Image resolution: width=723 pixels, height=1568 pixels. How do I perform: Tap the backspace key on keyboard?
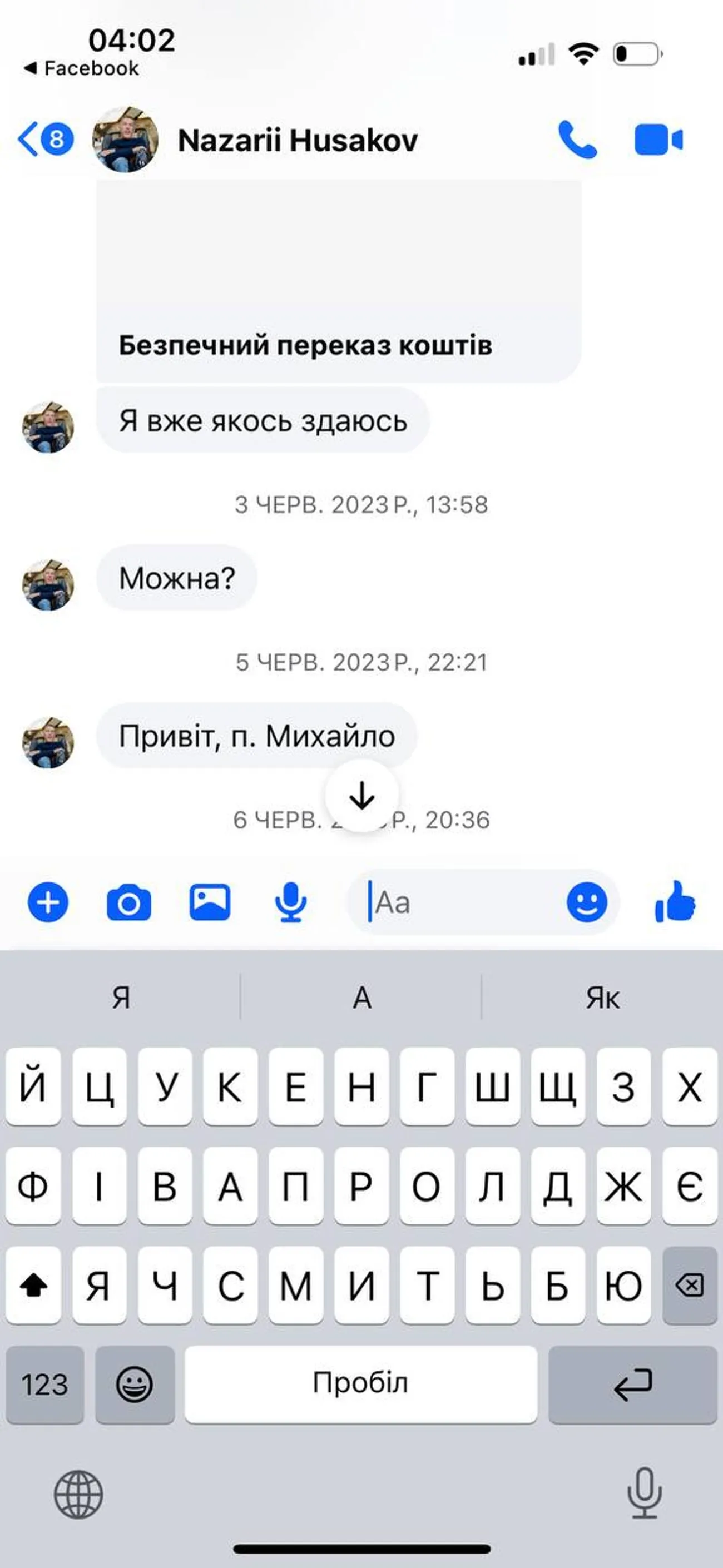pos(689,1285)
